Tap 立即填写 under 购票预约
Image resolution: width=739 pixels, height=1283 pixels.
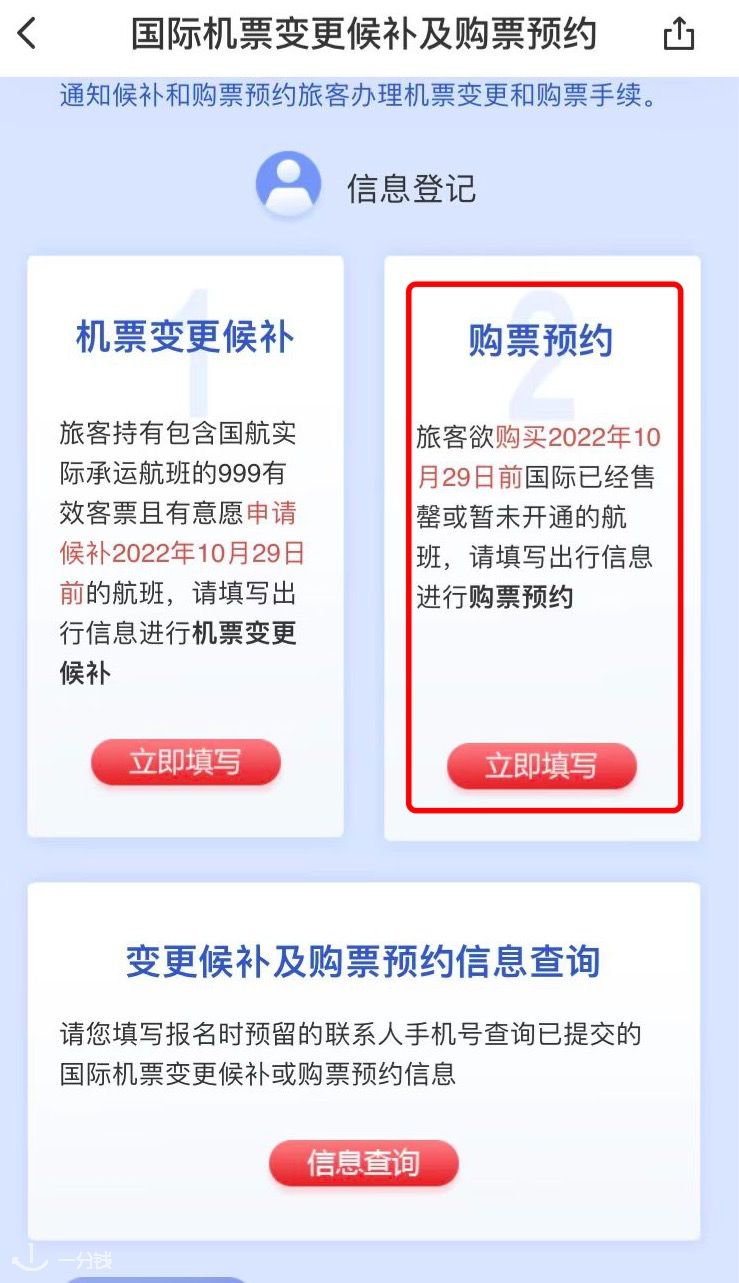coord(541,766)
